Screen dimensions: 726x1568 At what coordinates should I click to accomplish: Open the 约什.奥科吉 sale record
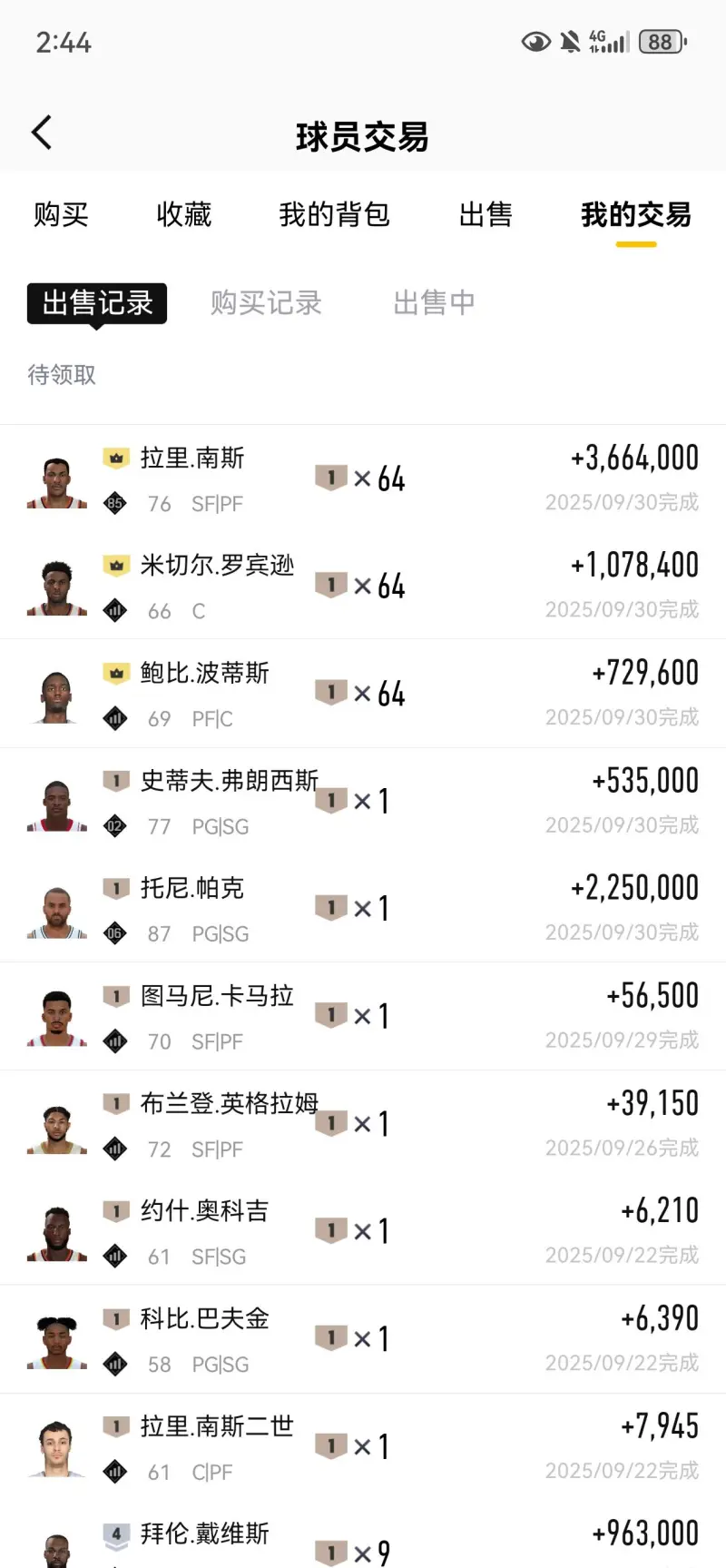pyautogui.click(x=363, y=1231)
